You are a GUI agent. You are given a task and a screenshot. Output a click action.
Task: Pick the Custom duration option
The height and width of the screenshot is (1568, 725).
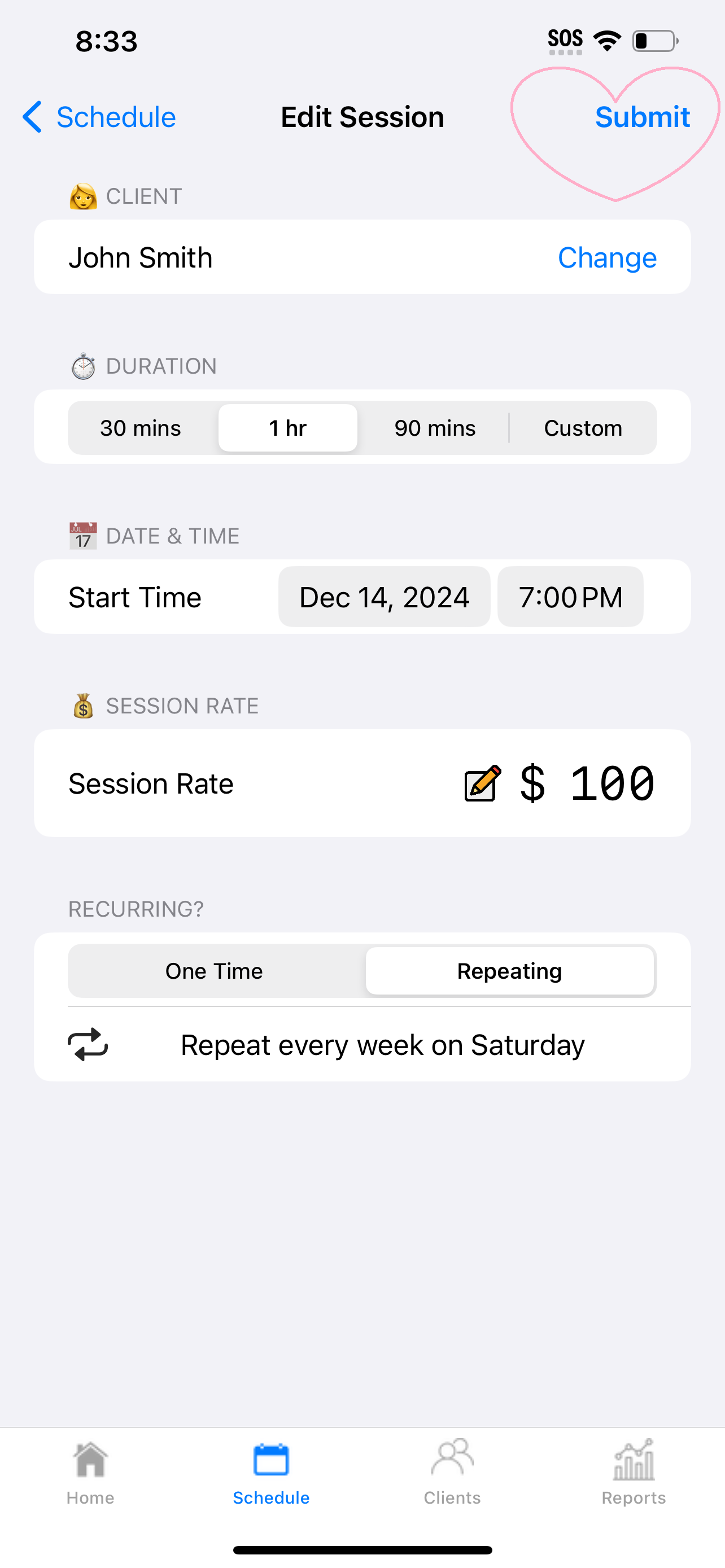coord(583,428)
